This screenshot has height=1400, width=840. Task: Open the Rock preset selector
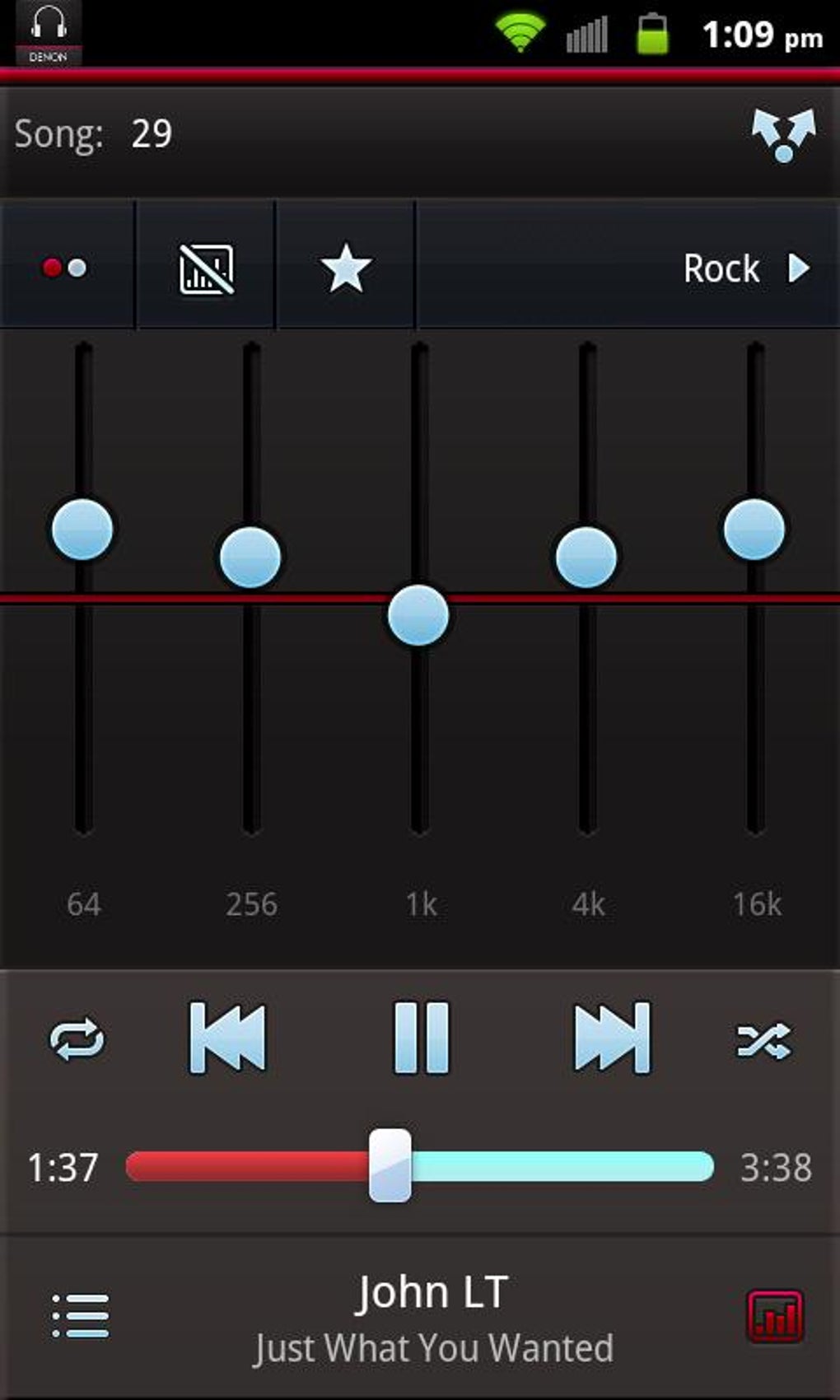pos(745,268)
